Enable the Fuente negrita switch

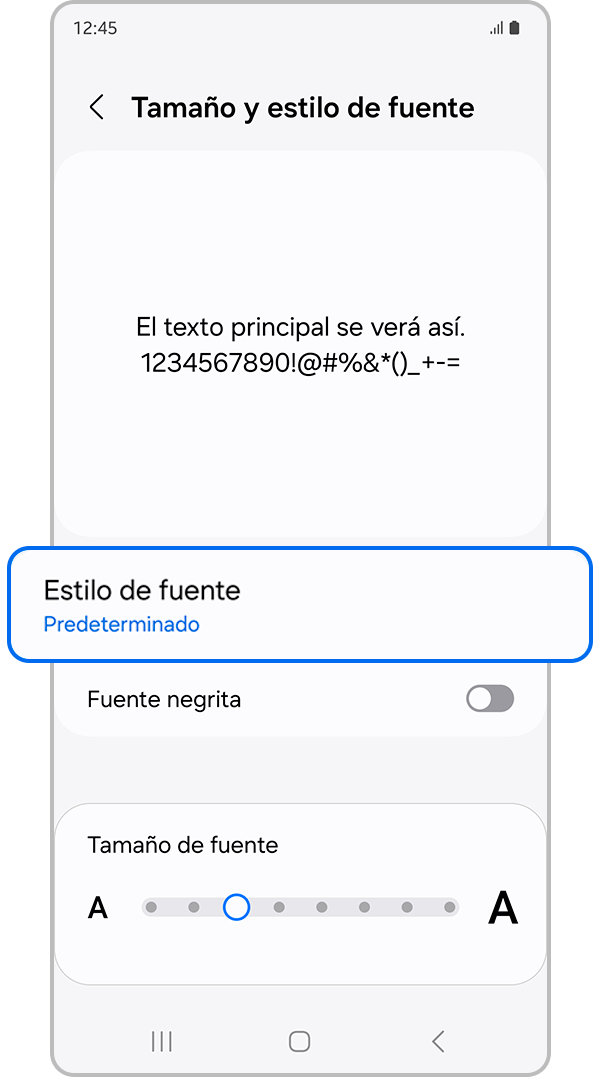(x=489, y=699)
